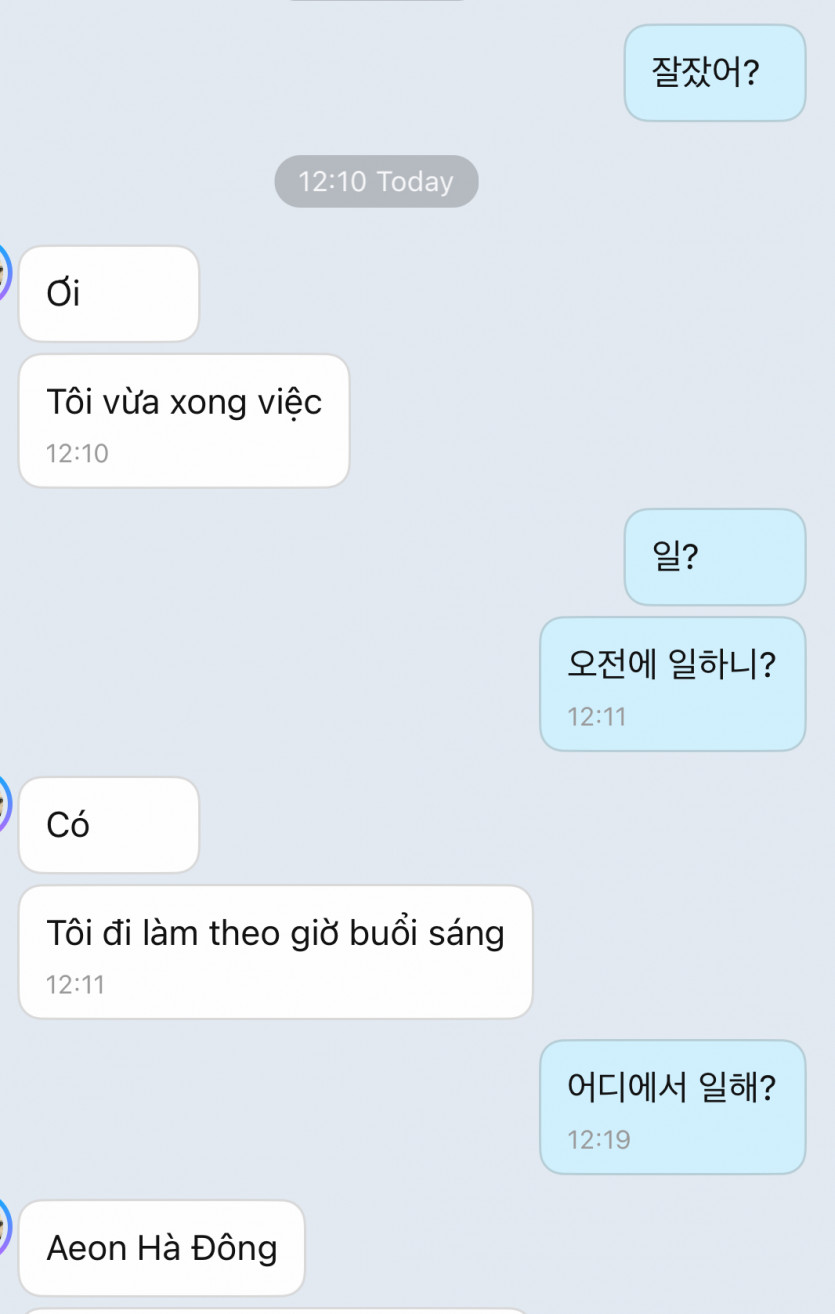Click the "Aeon Hà Đông" message bubble
Image resolution: width=835 pixels, height=1314 pixels.
(x=161, y=1247)
